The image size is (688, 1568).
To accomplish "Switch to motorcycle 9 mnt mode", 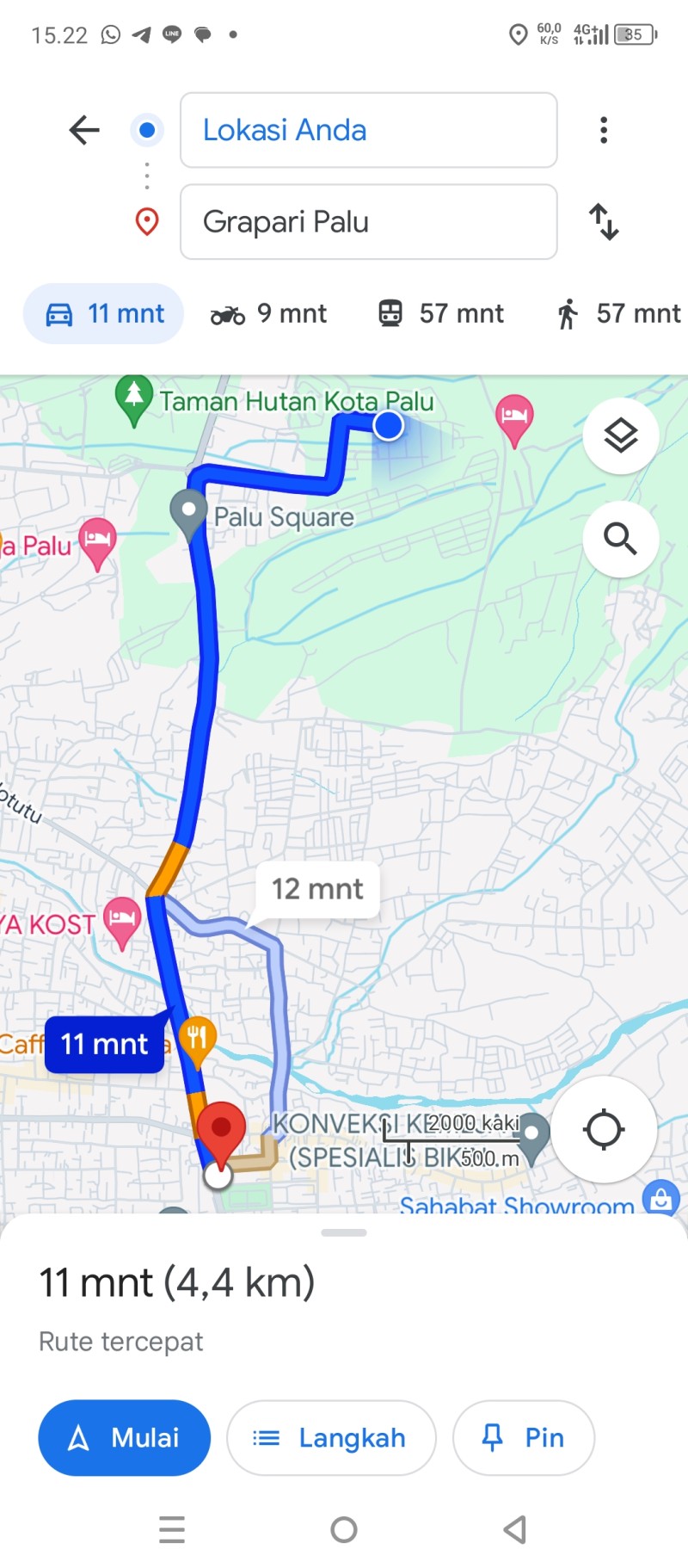I will point(268,313).
